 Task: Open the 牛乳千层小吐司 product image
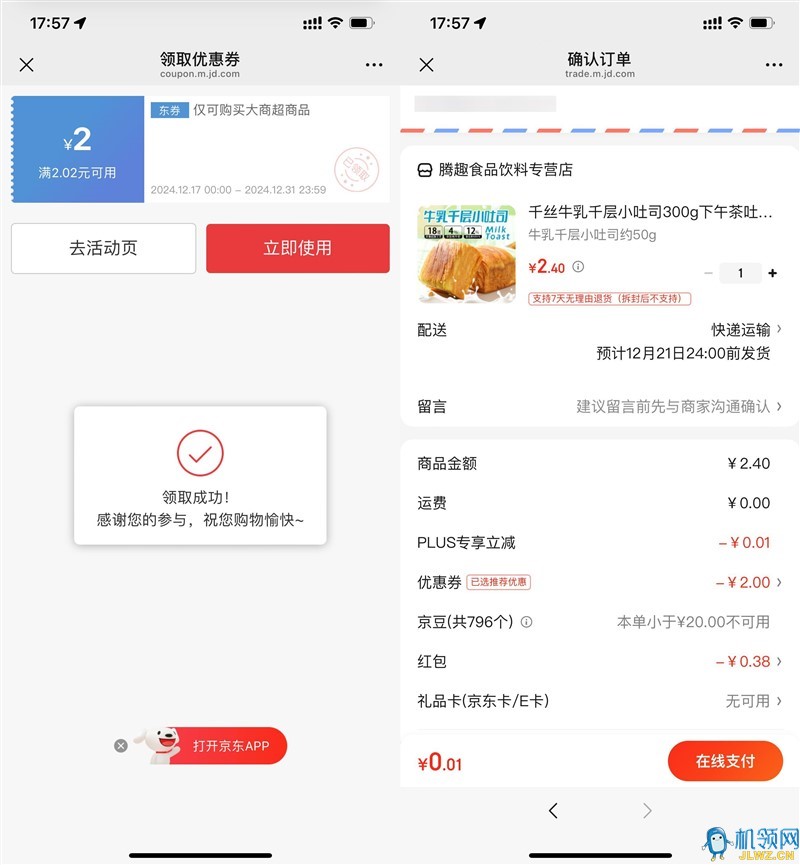pos(467,255)
